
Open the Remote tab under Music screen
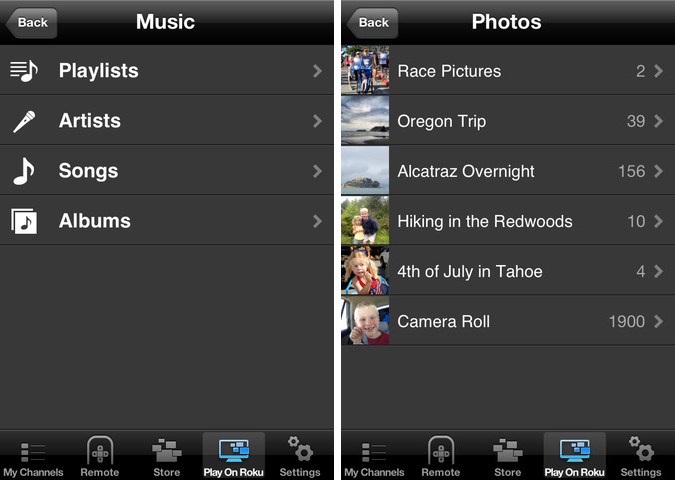[100, 456]
